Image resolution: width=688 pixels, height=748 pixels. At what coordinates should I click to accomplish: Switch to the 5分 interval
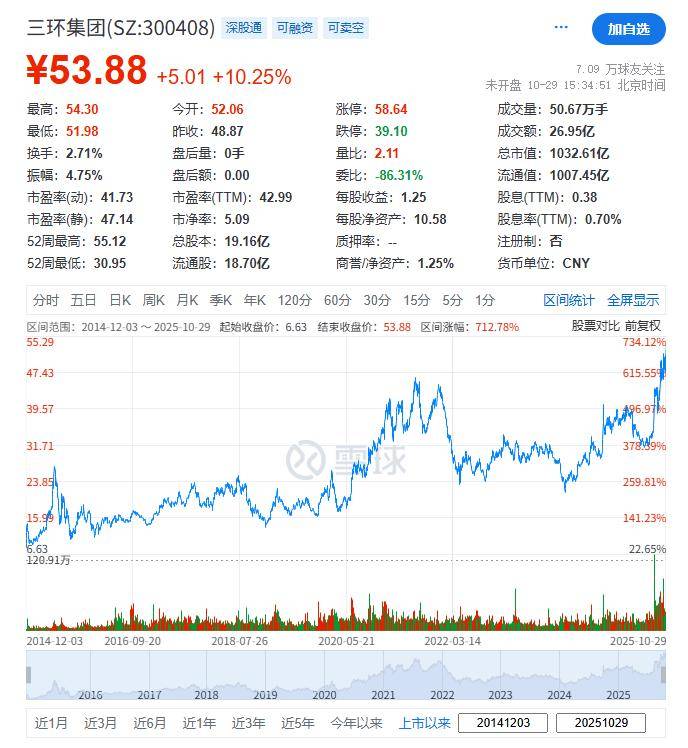453,300
